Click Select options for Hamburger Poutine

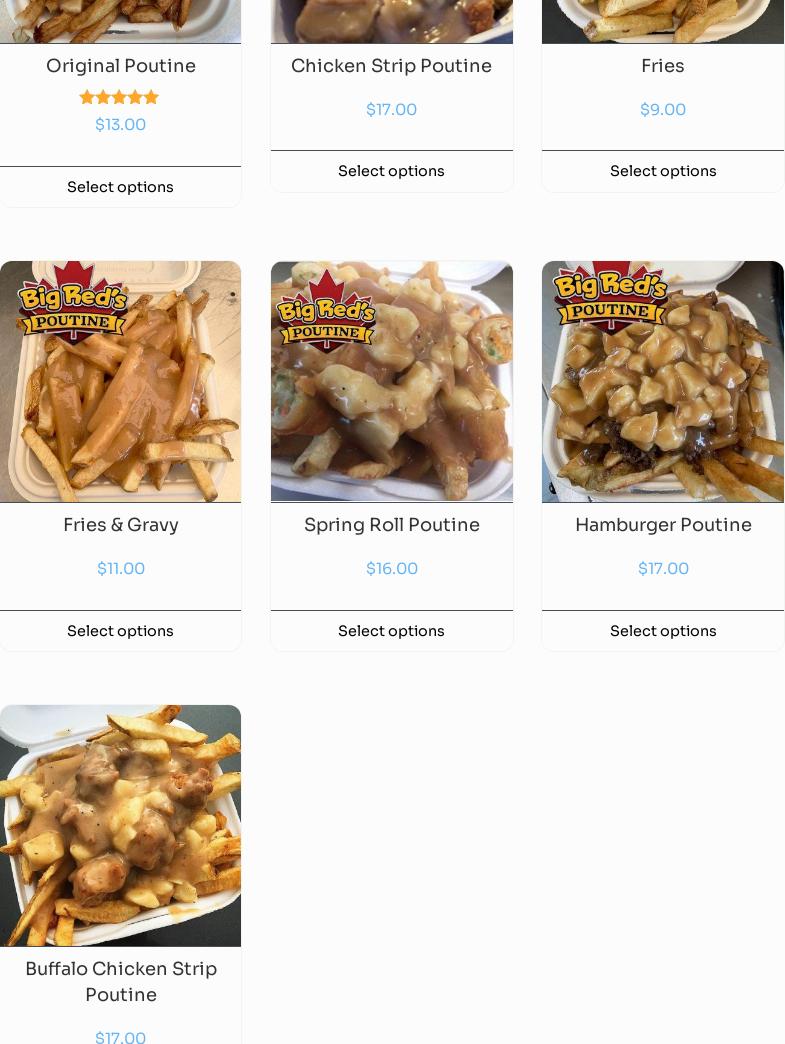click(663, 631)
